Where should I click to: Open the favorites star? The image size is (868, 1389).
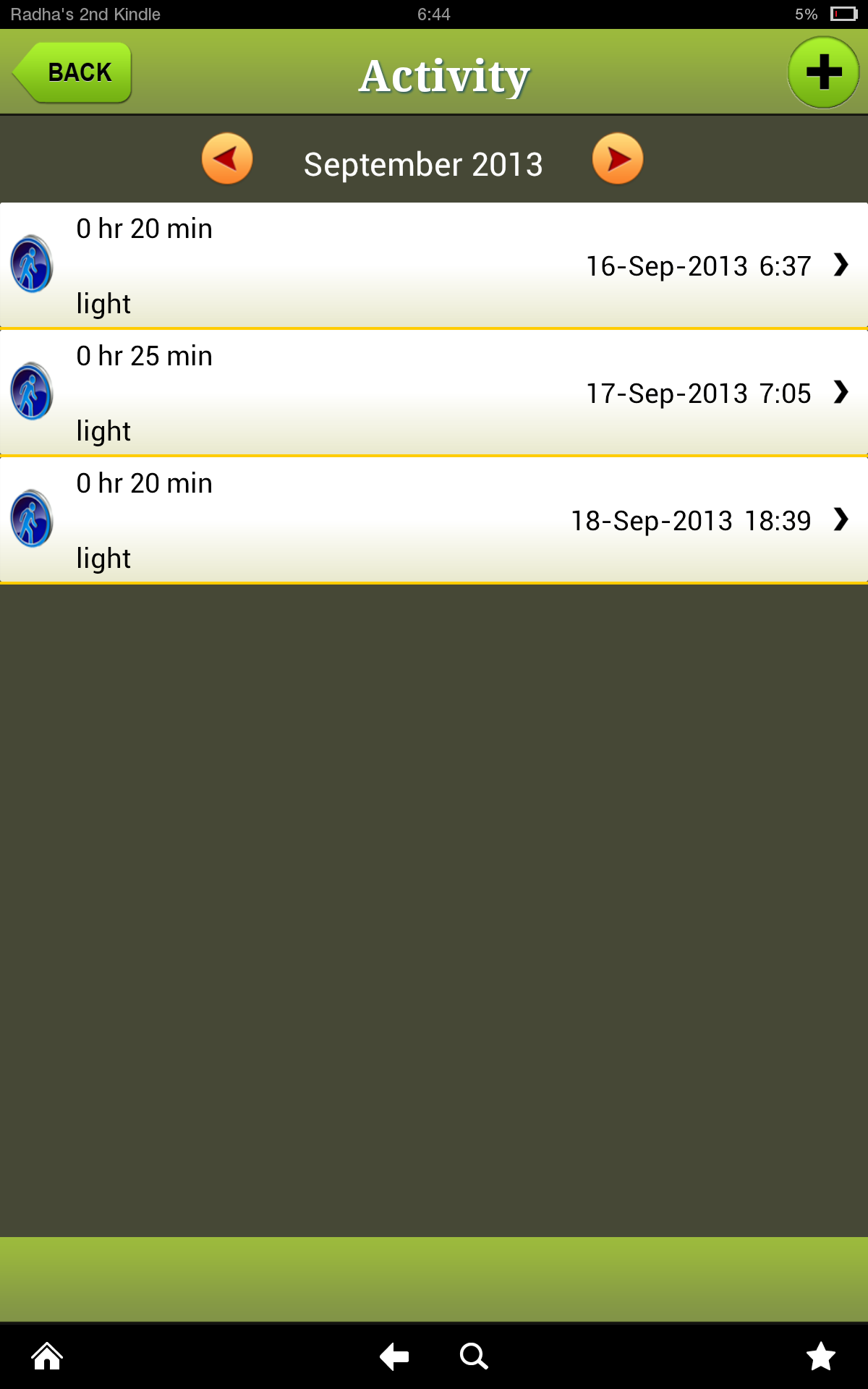[x=821, y=1356]
